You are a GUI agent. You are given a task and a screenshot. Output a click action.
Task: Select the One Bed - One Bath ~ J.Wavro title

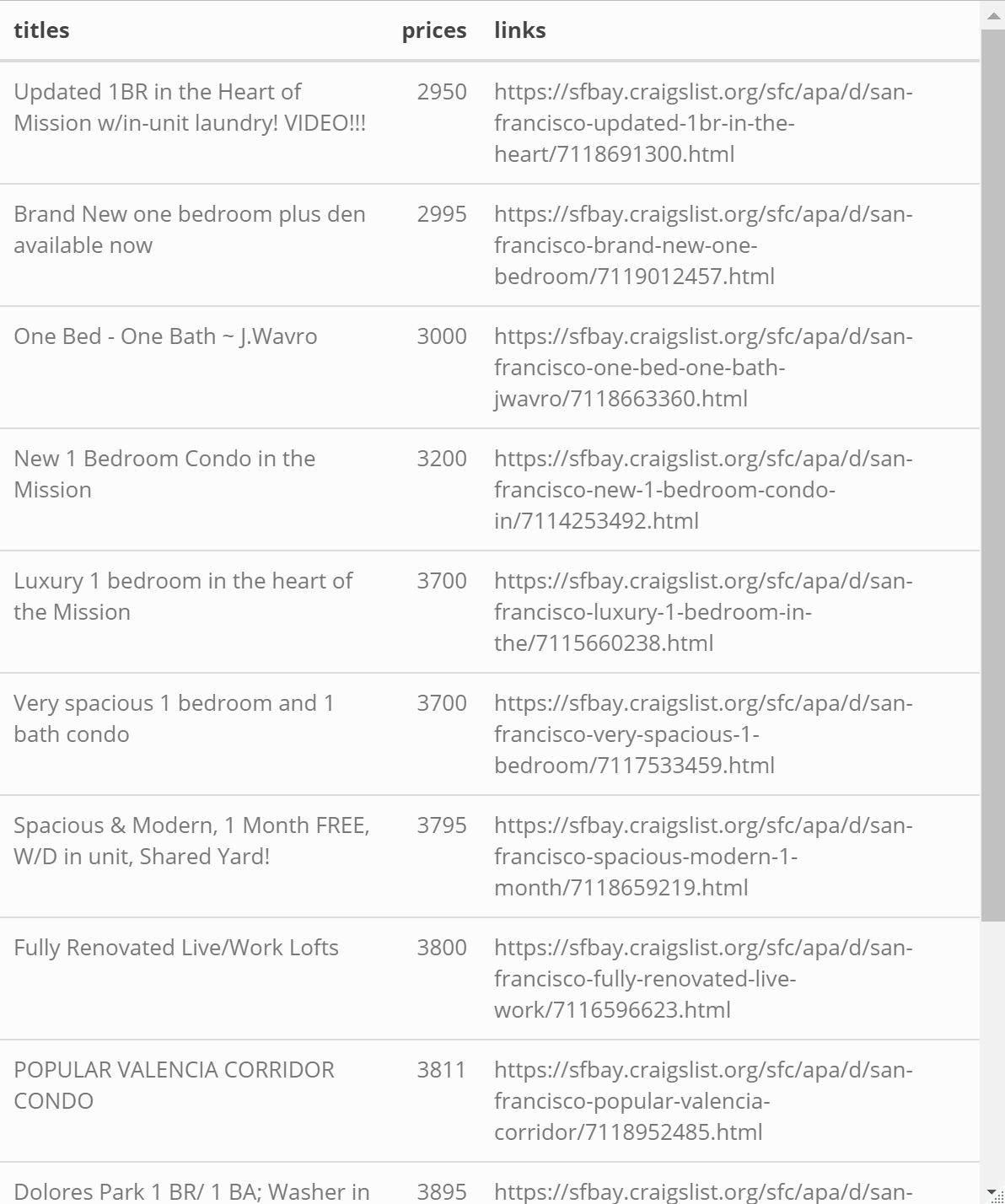(x=165, y=336)
